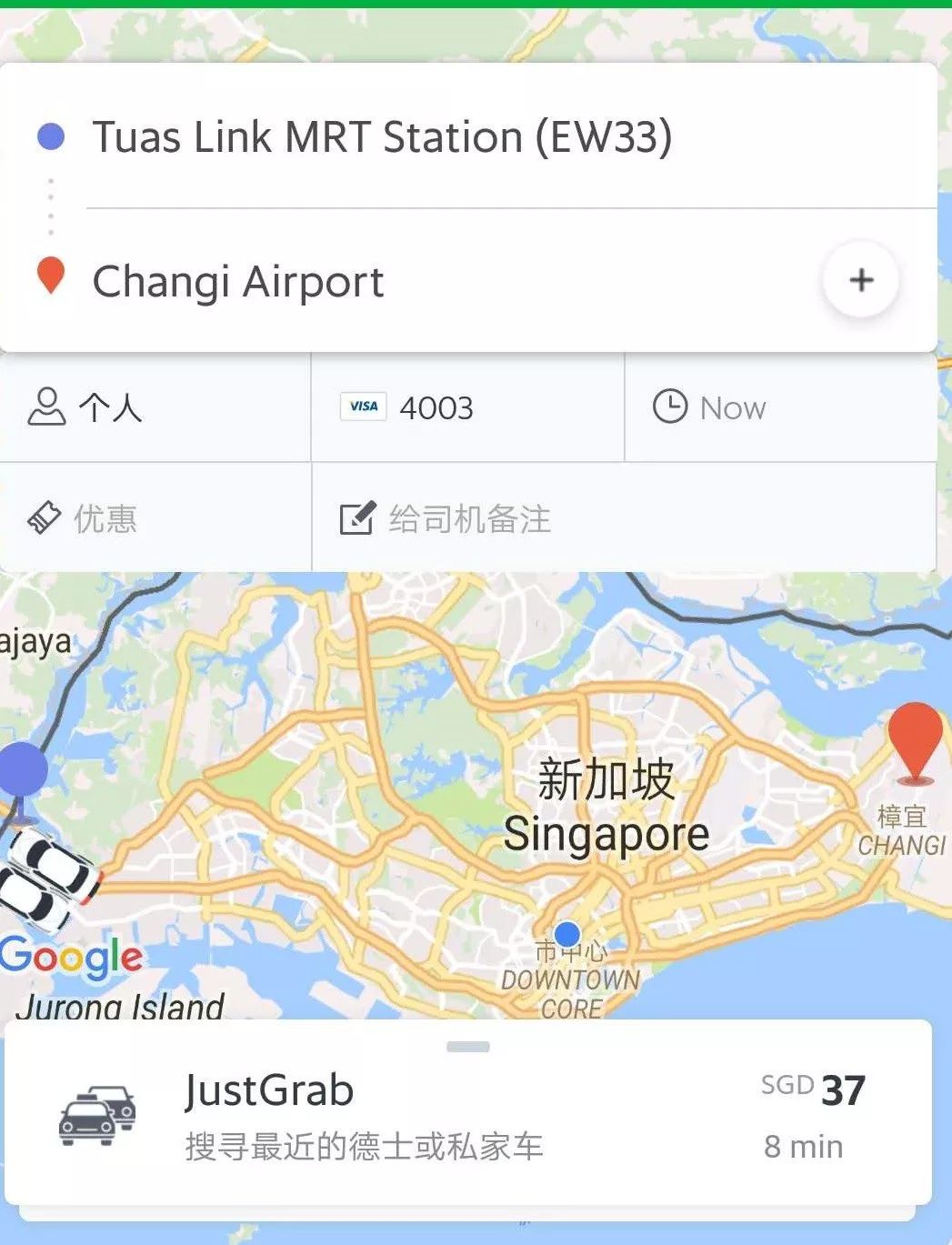Select the JustGrab ride option
This screenshot has width=952, height=1245.
[x=466, y=1116]
